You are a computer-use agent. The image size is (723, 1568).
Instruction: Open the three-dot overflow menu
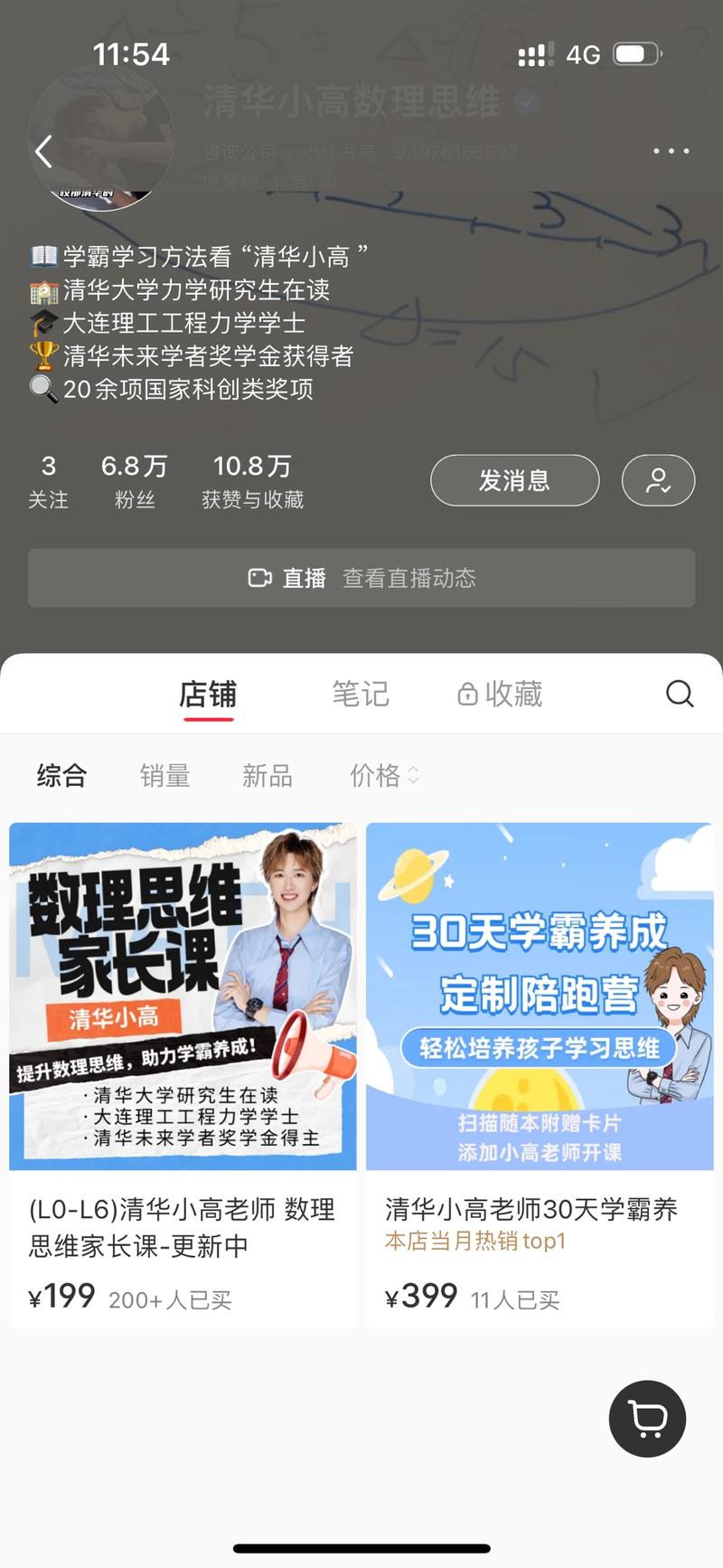click(x=671, y=151)
